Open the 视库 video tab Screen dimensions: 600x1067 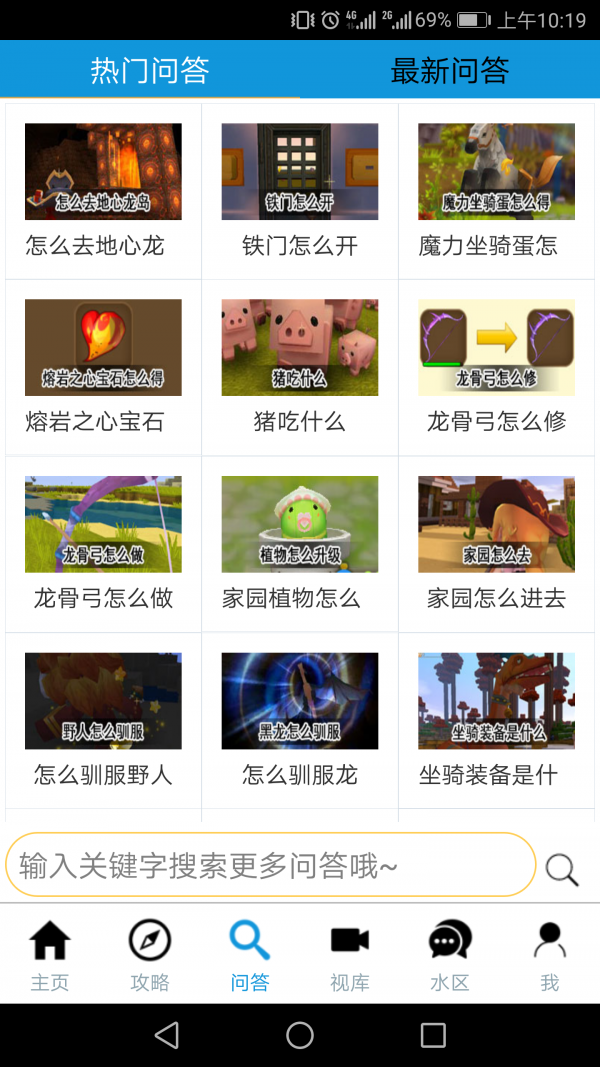350,955
